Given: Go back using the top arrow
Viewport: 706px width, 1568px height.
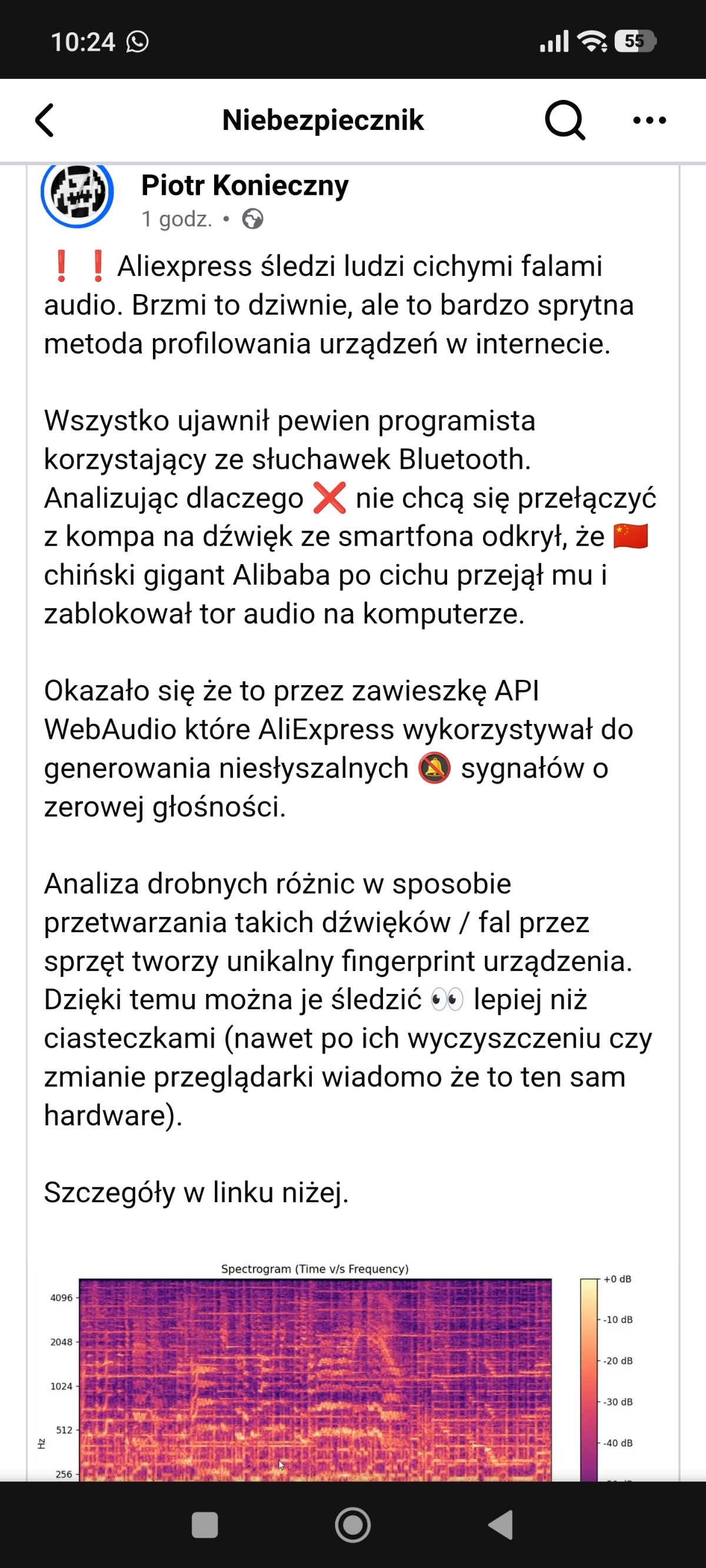Looking at the screenshot, I should (45, 120).
